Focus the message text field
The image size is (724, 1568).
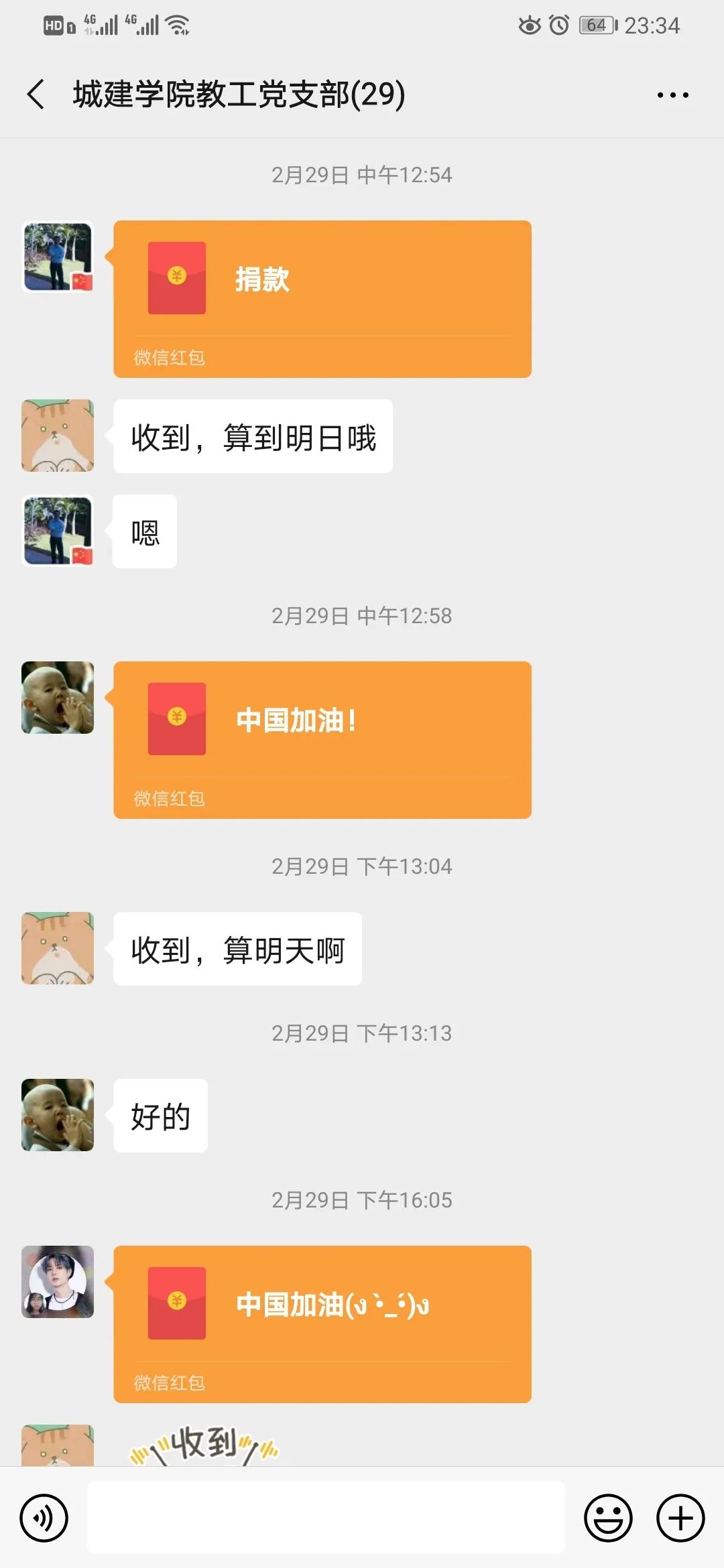tap(325, 1518)
